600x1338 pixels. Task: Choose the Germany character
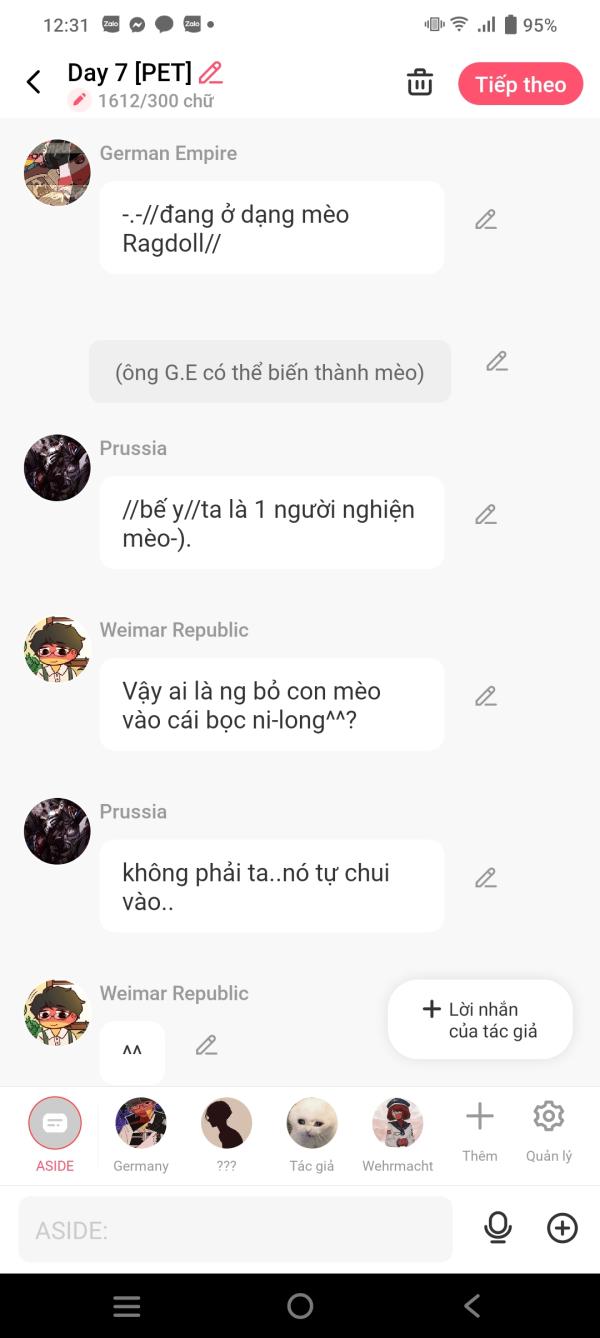click(141, 1135)
